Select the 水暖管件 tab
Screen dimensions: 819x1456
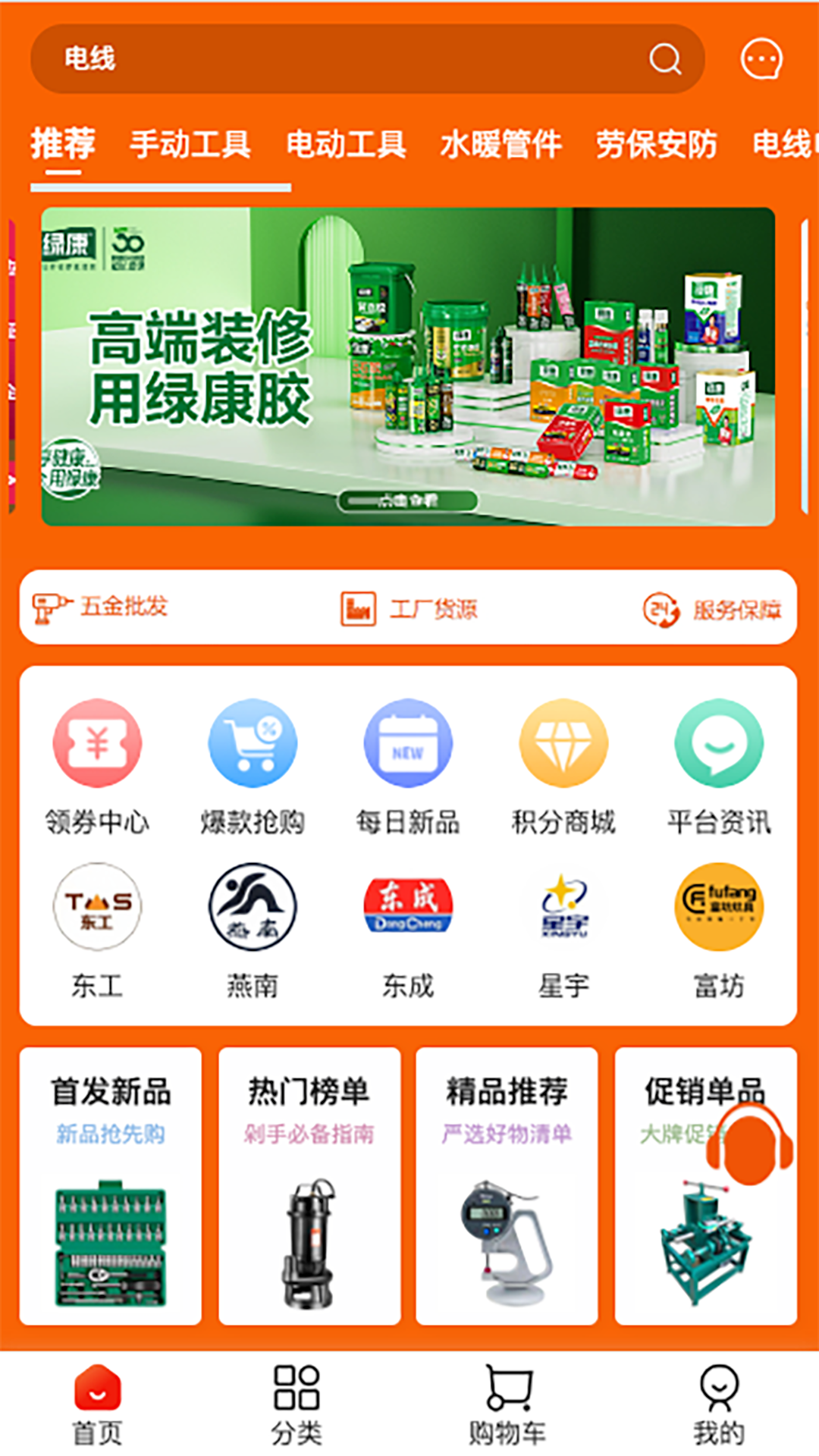(500, 144)
